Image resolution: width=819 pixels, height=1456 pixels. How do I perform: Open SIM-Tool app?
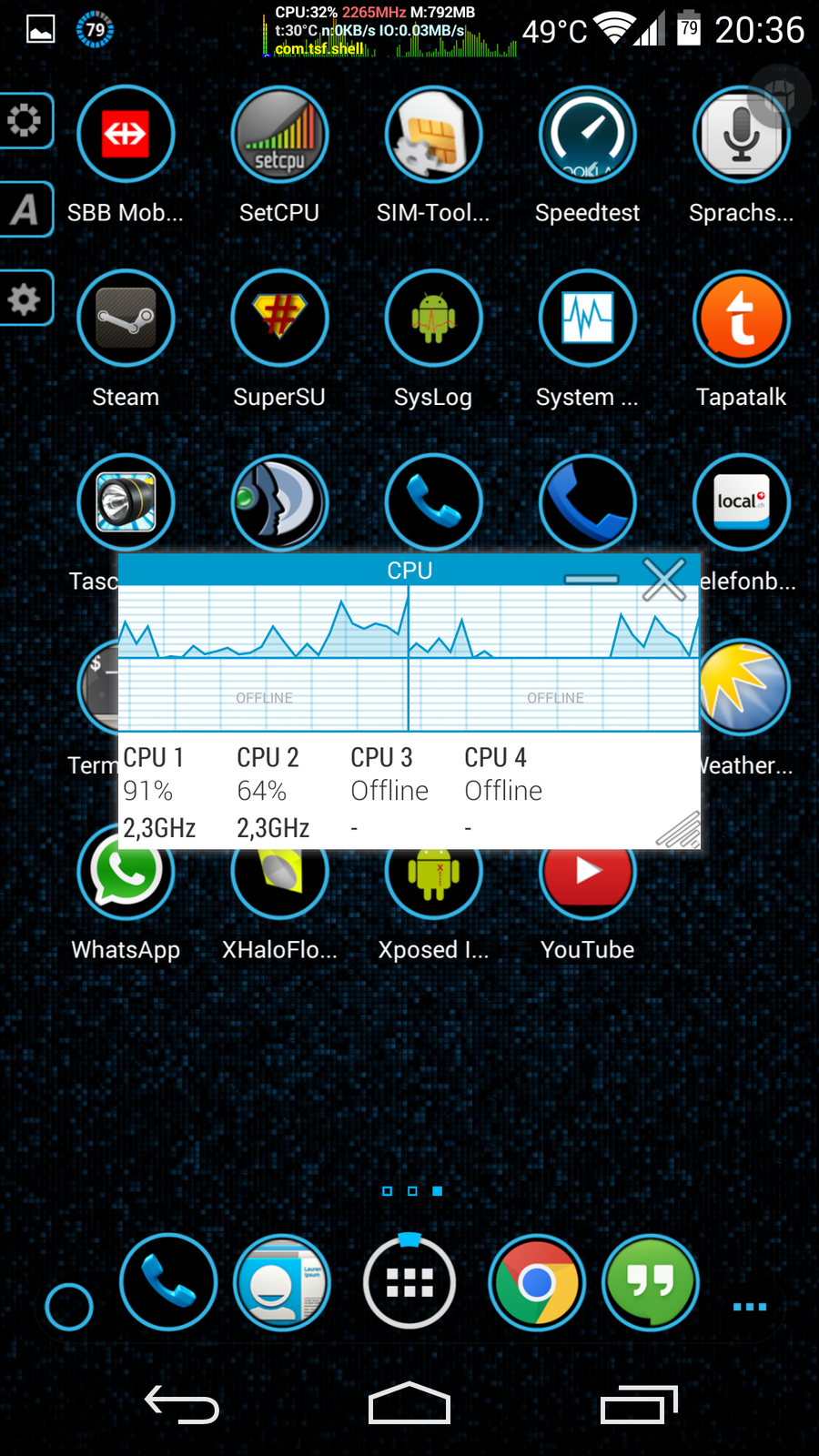click(x=433, y=135)
